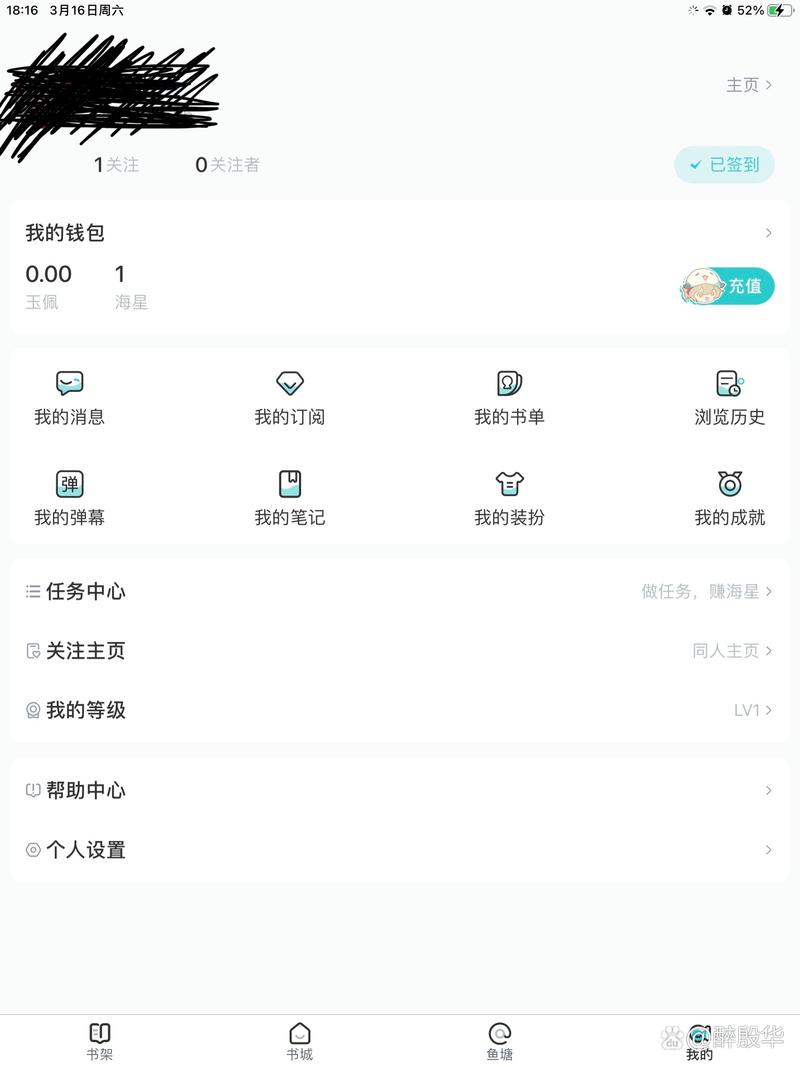
Task: Expand 任务中心 to earn 海星
Action: 400,591
